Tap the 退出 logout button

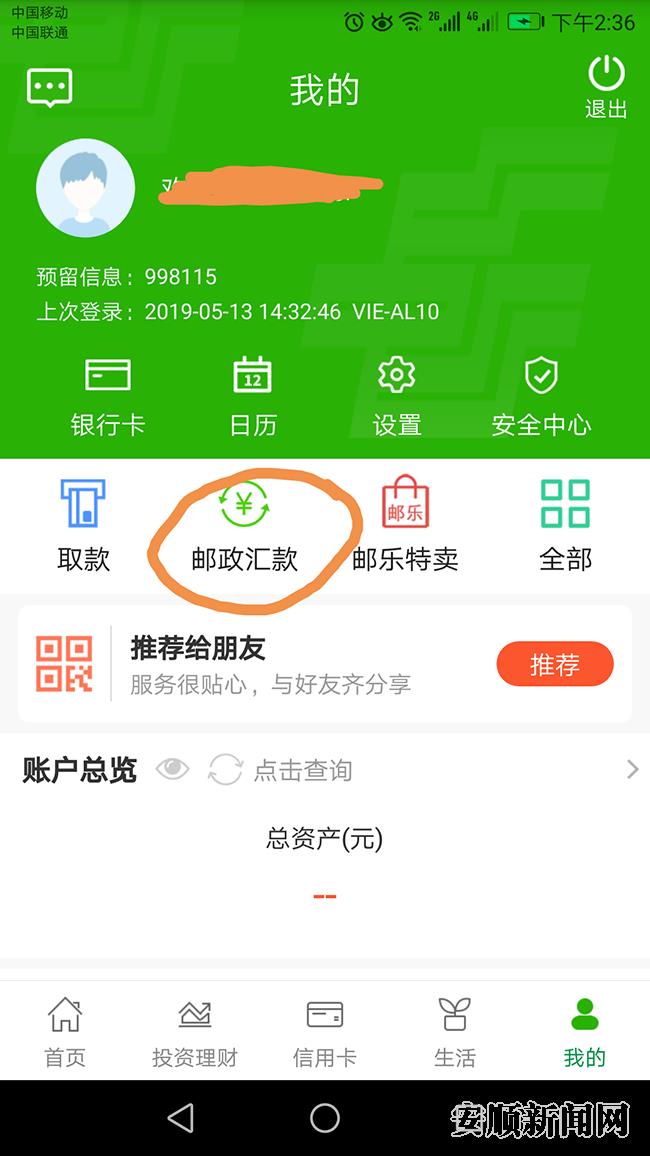click(606, 88)
